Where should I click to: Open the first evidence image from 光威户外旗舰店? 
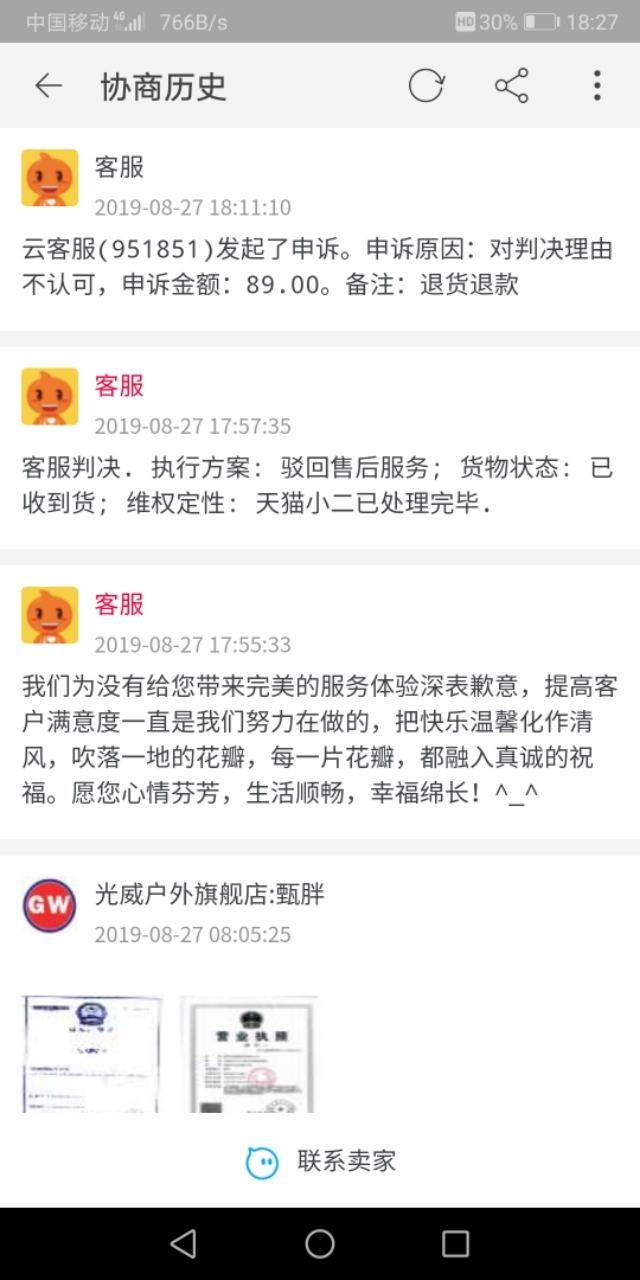pos(91,1053)
